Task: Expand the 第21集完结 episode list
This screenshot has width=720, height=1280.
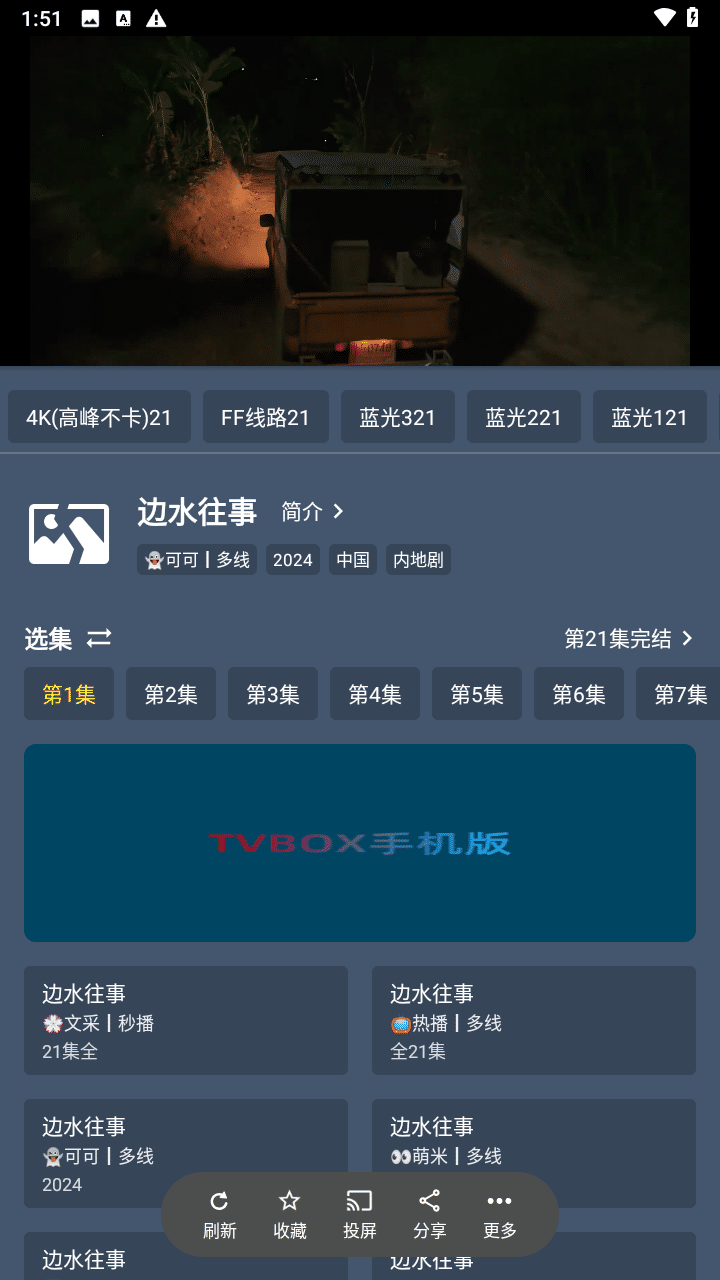Action: 628,638
